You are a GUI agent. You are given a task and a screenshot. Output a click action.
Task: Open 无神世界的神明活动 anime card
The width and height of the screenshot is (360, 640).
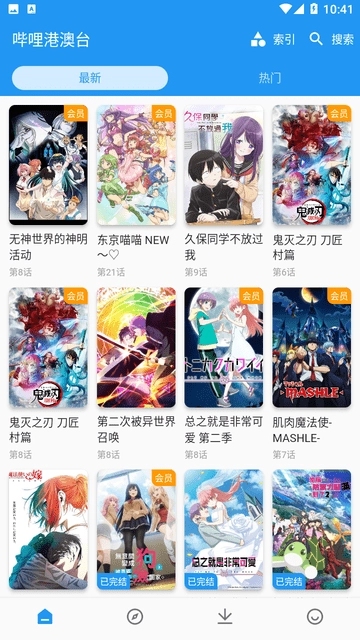tap(48, 191)
